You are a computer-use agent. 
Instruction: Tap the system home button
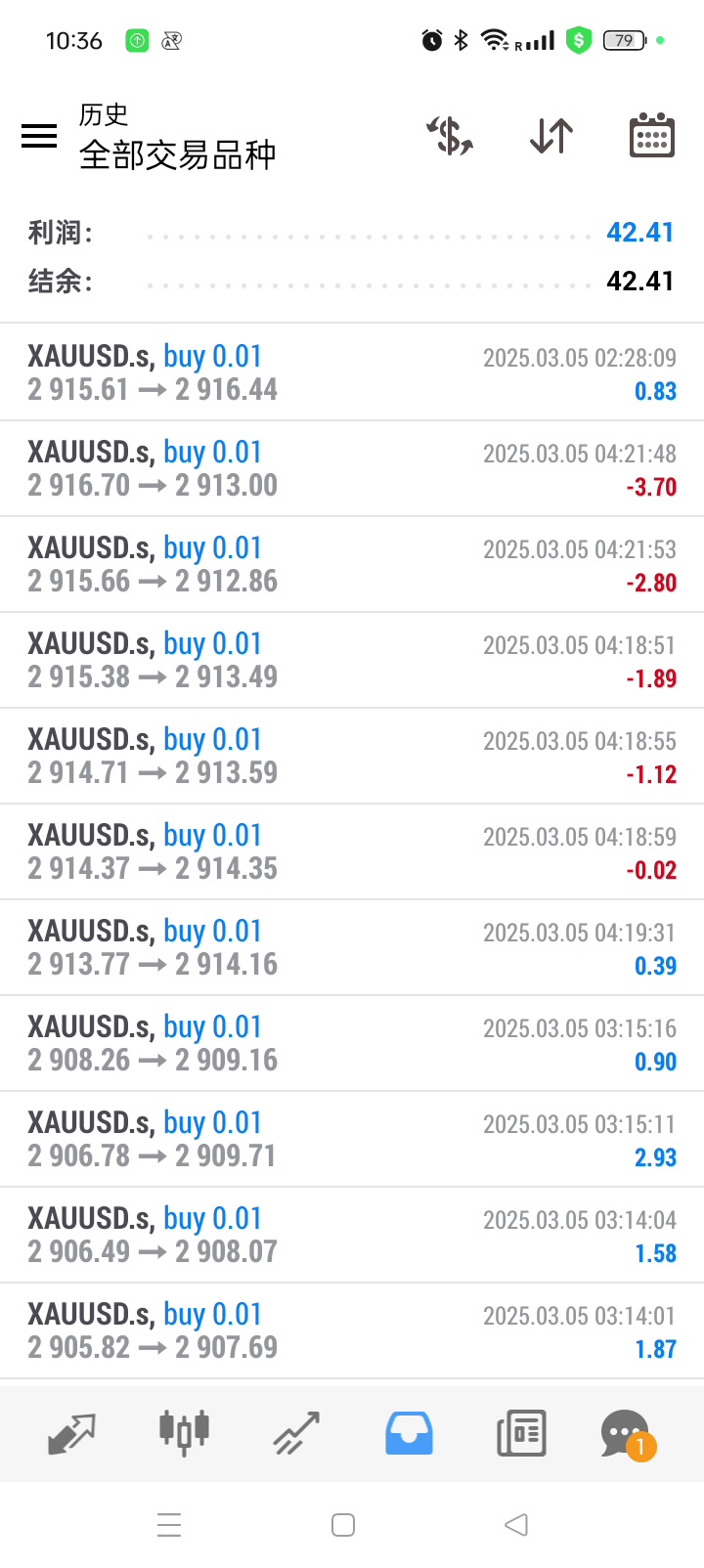point(343,1524)
